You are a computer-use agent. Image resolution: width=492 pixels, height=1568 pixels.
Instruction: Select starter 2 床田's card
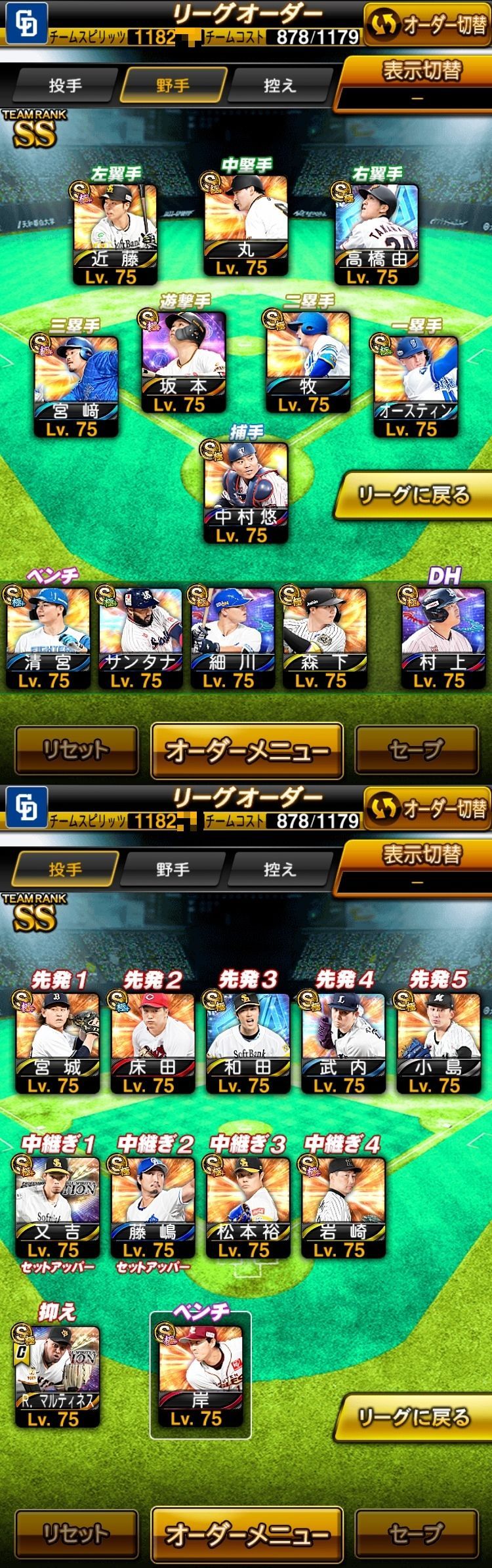[153, 1043]
